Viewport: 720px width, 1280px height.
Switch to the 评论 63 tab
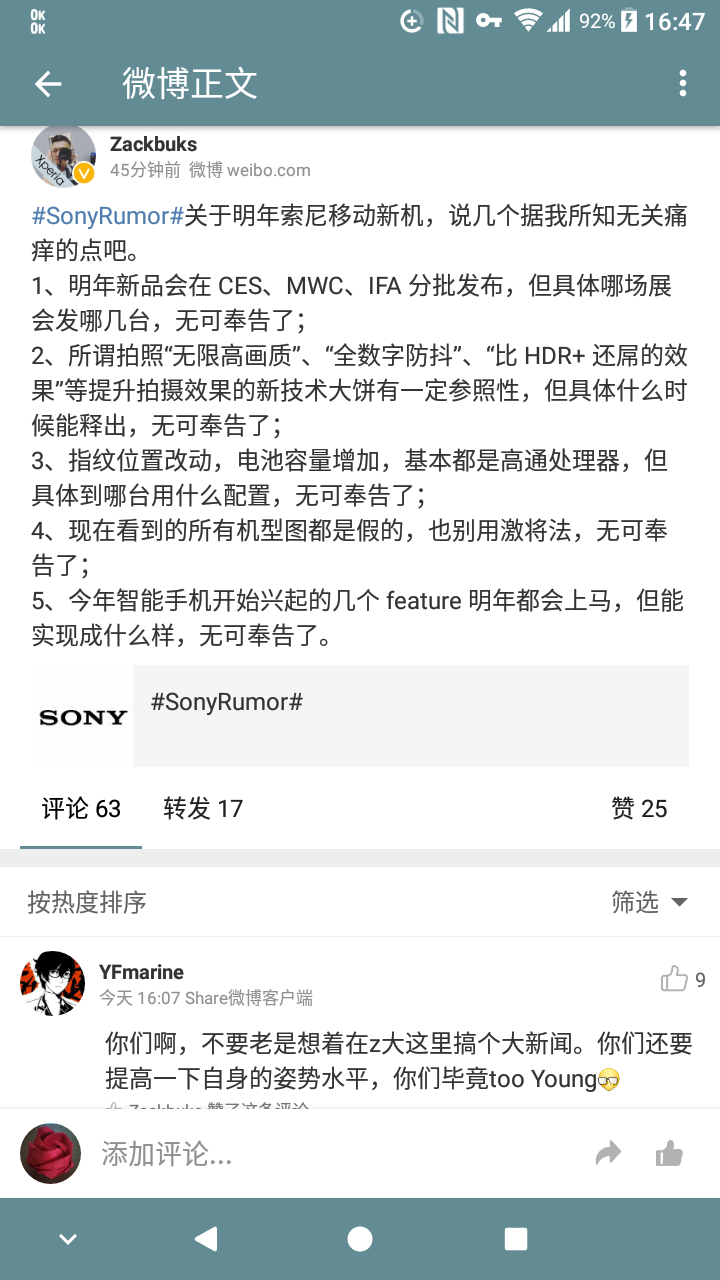point(81,808)
